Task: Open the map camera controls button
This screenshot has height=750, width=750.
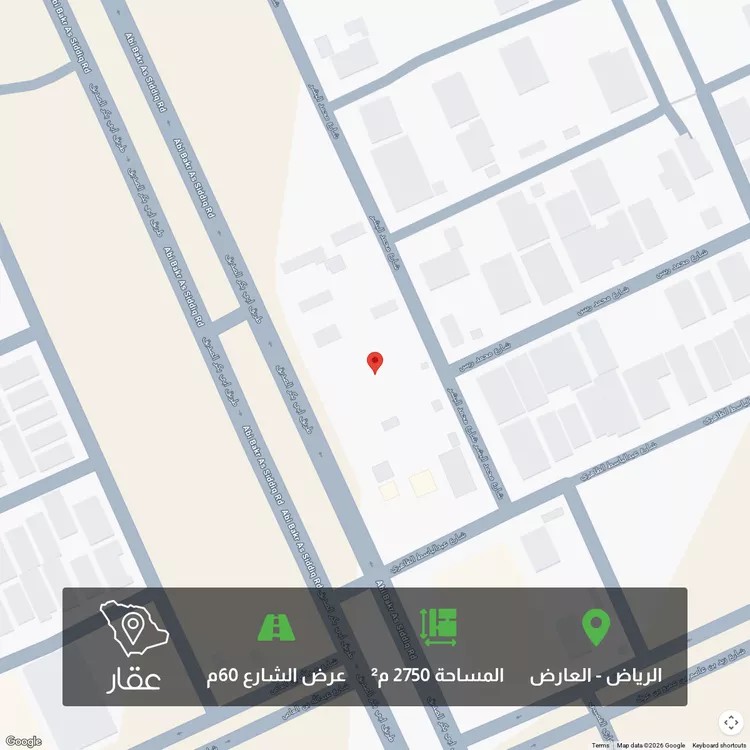Action: click(729, 721)
